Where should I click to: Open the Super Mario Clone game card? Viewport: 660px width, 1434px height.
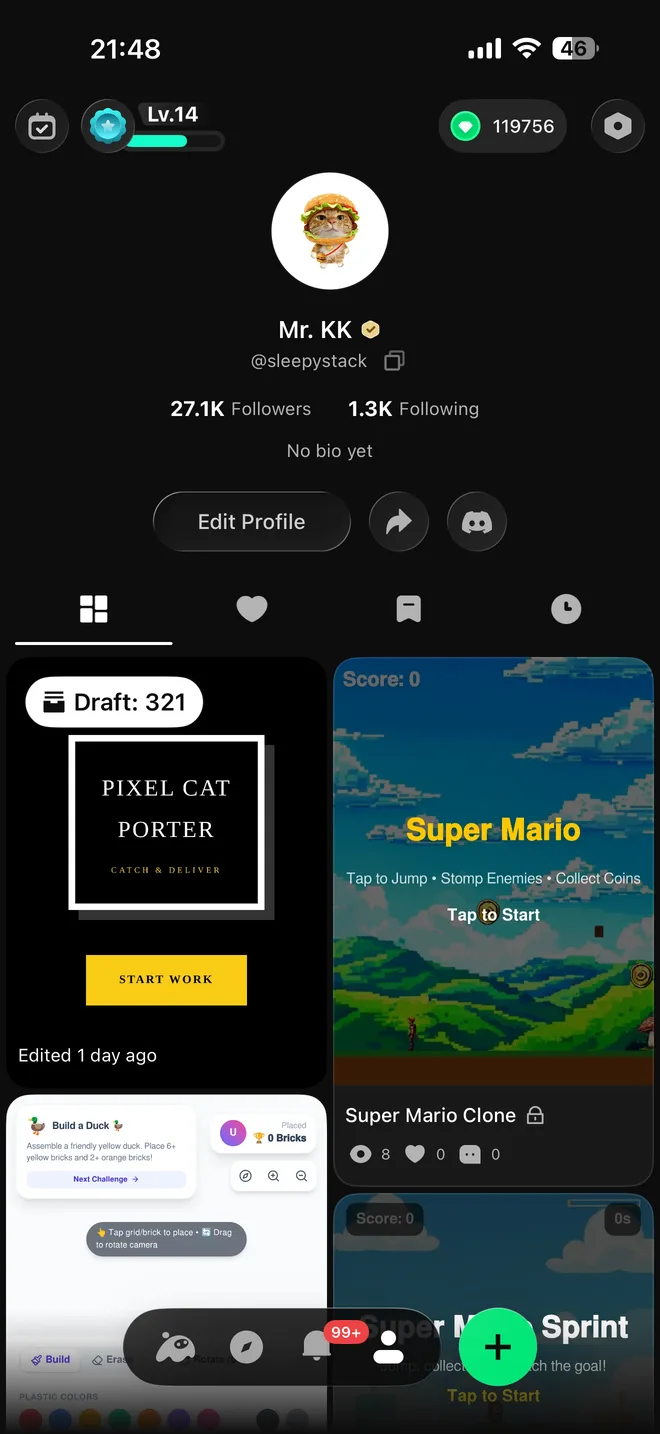point(493,921)
